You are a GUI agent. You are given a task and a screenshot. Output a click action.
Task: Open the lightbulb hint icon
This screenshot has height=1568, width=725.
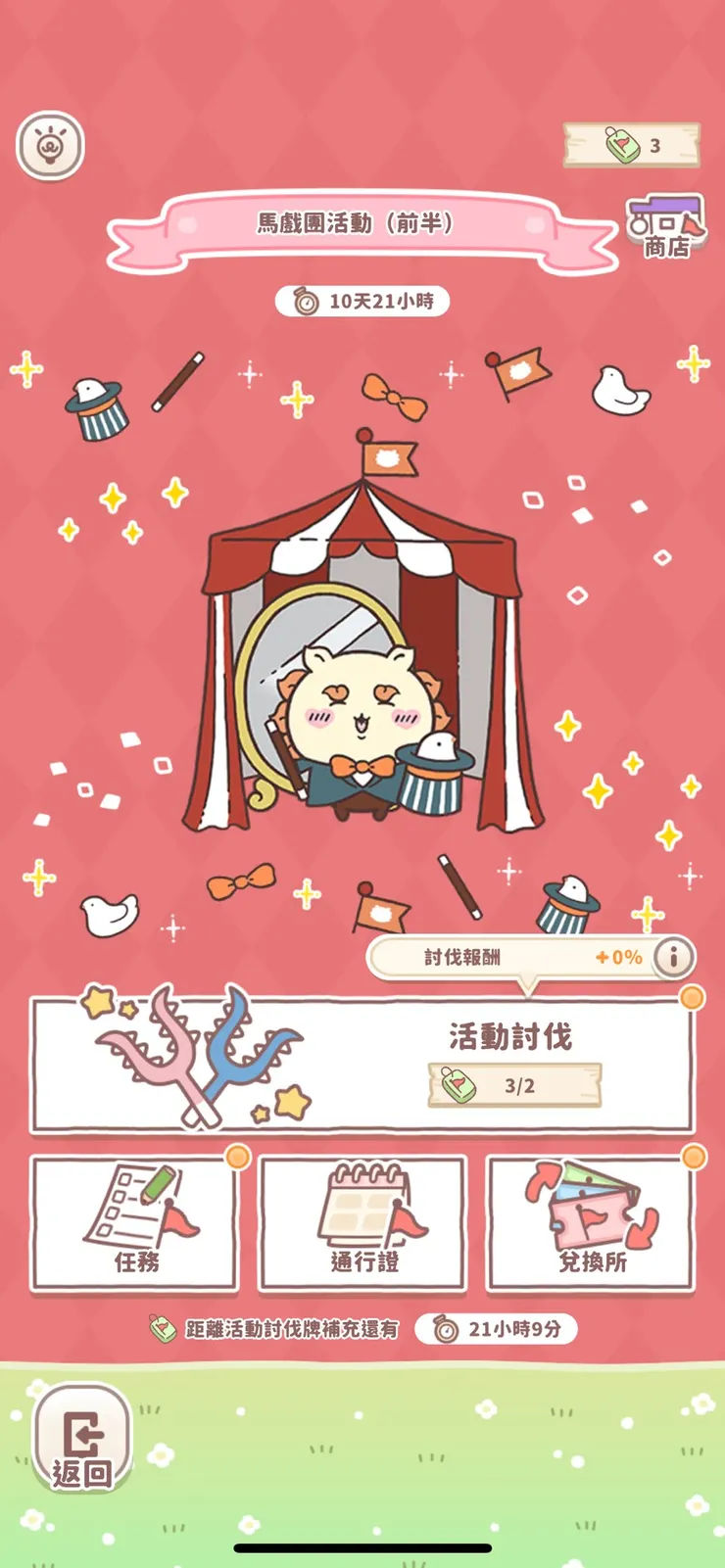click(50, 146)
